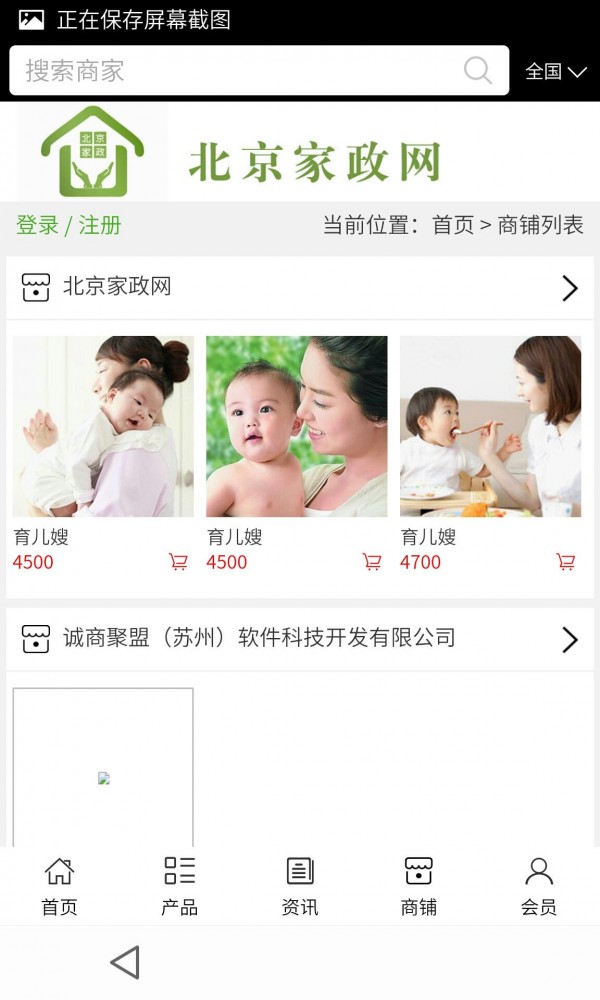
Task: Open the product tile under 诚商聚盟
Action: [x=103, y=768]
